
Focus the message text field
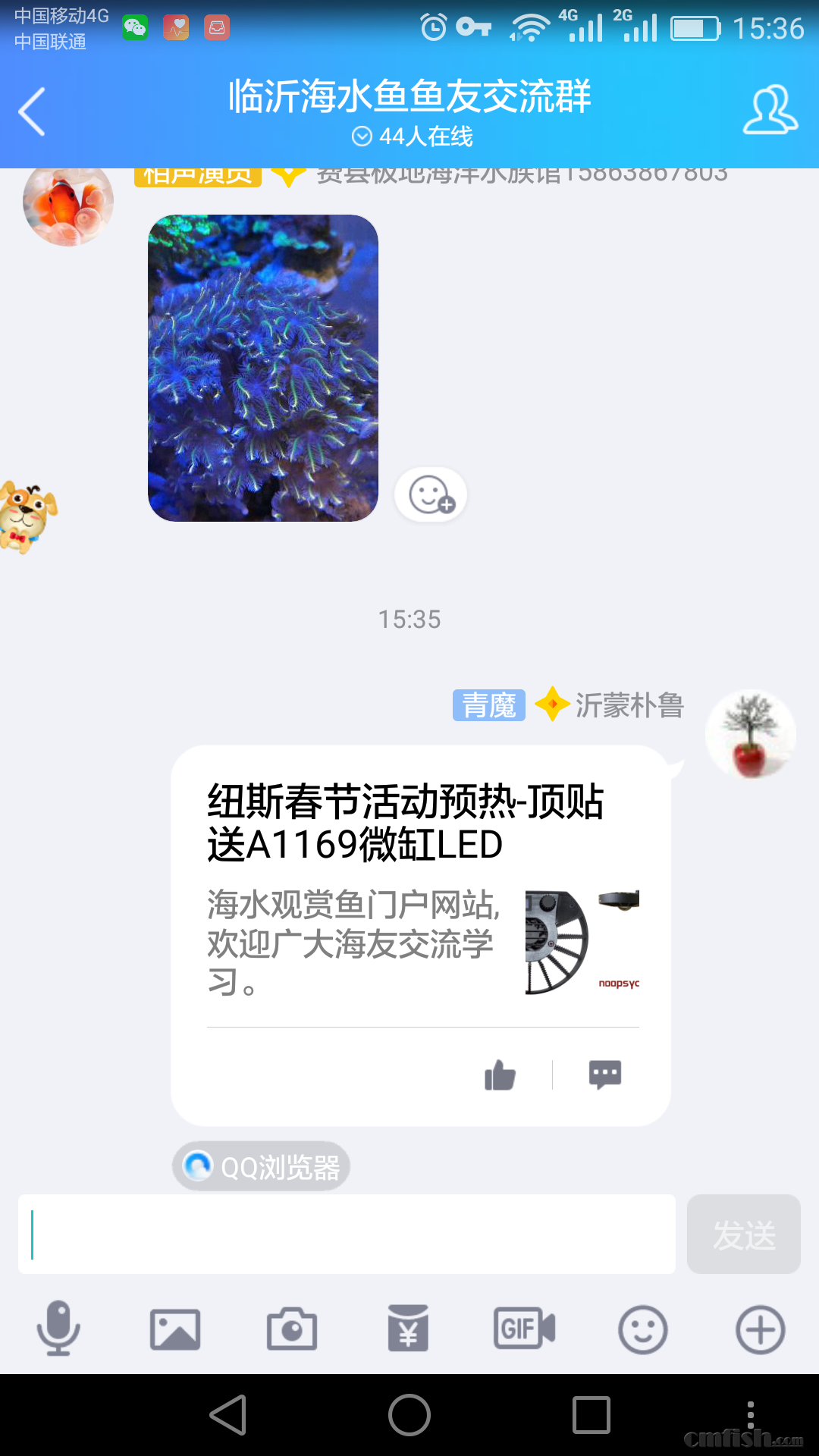347,1235
